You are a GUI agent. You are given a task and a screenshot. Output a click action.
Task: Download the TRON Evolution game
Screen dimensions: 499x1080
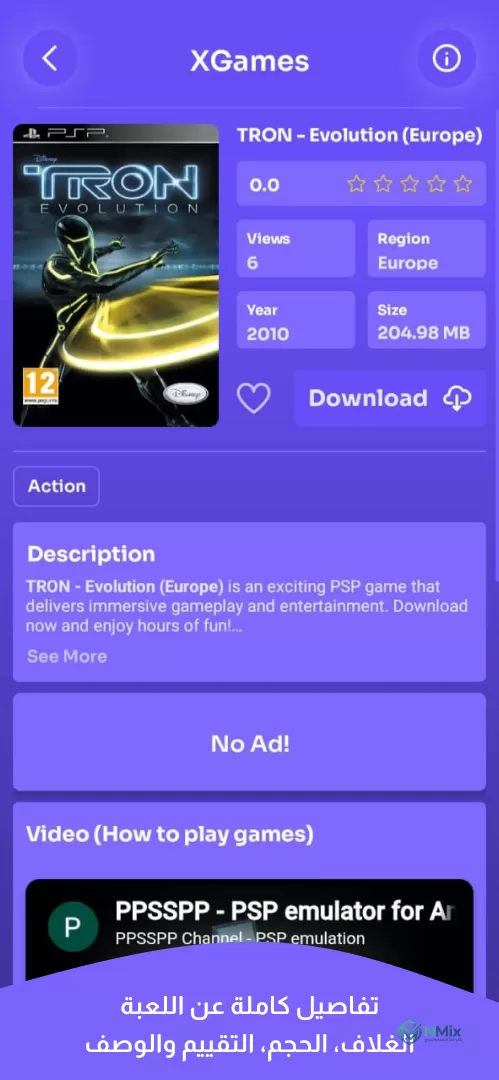pos(390,398)
